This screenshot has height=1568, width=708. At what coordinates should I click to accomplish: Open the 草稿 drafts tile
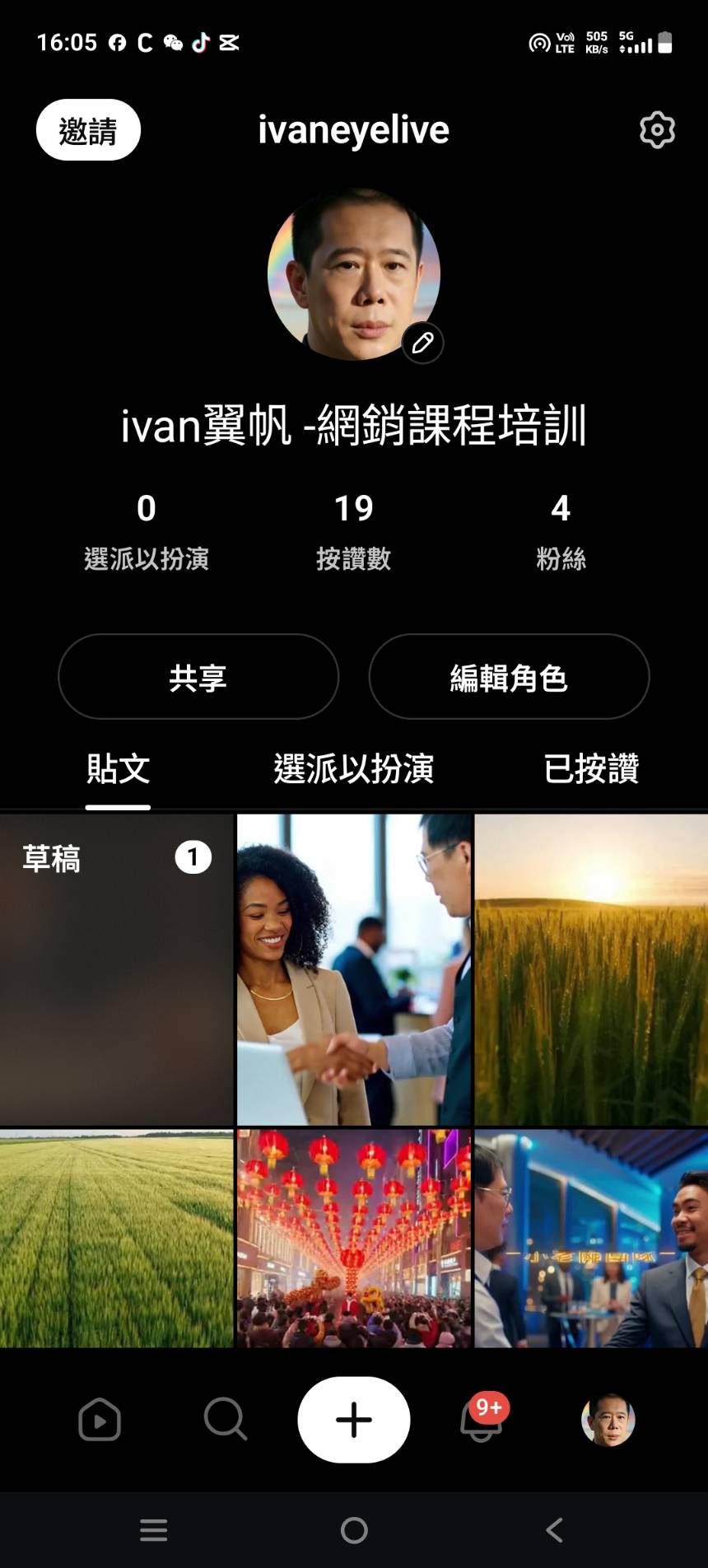pos(117,969)
